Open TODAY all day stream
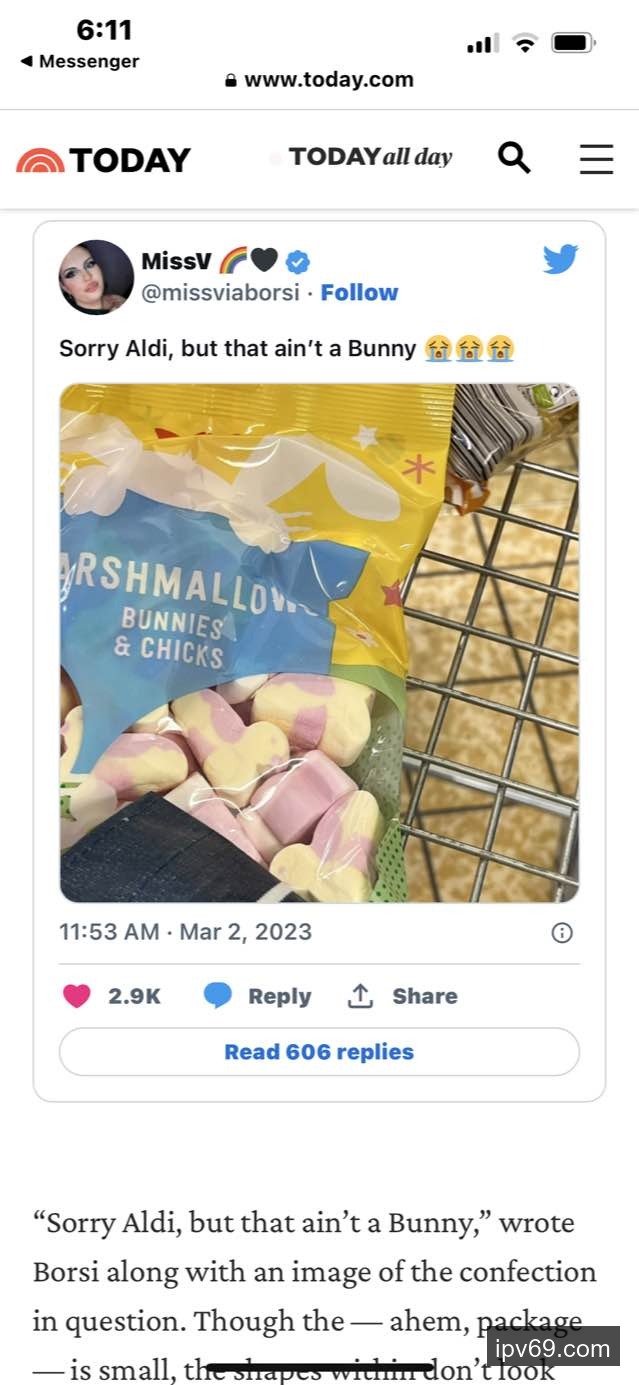 pyautogui.click(x=370, y=157)
